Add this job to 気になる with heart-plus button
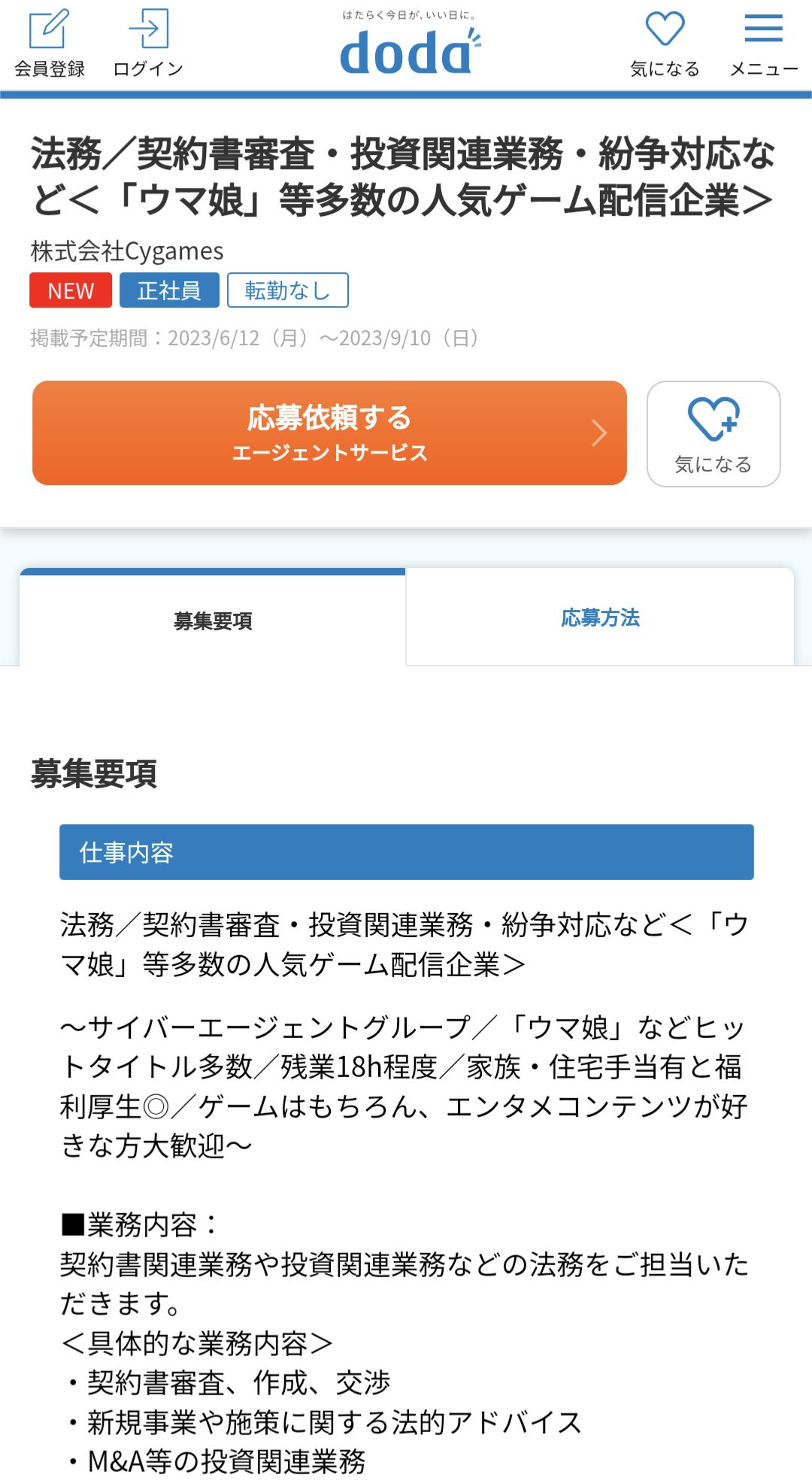The height and width of the screenshot is (1484, 812). coord(713,434)
